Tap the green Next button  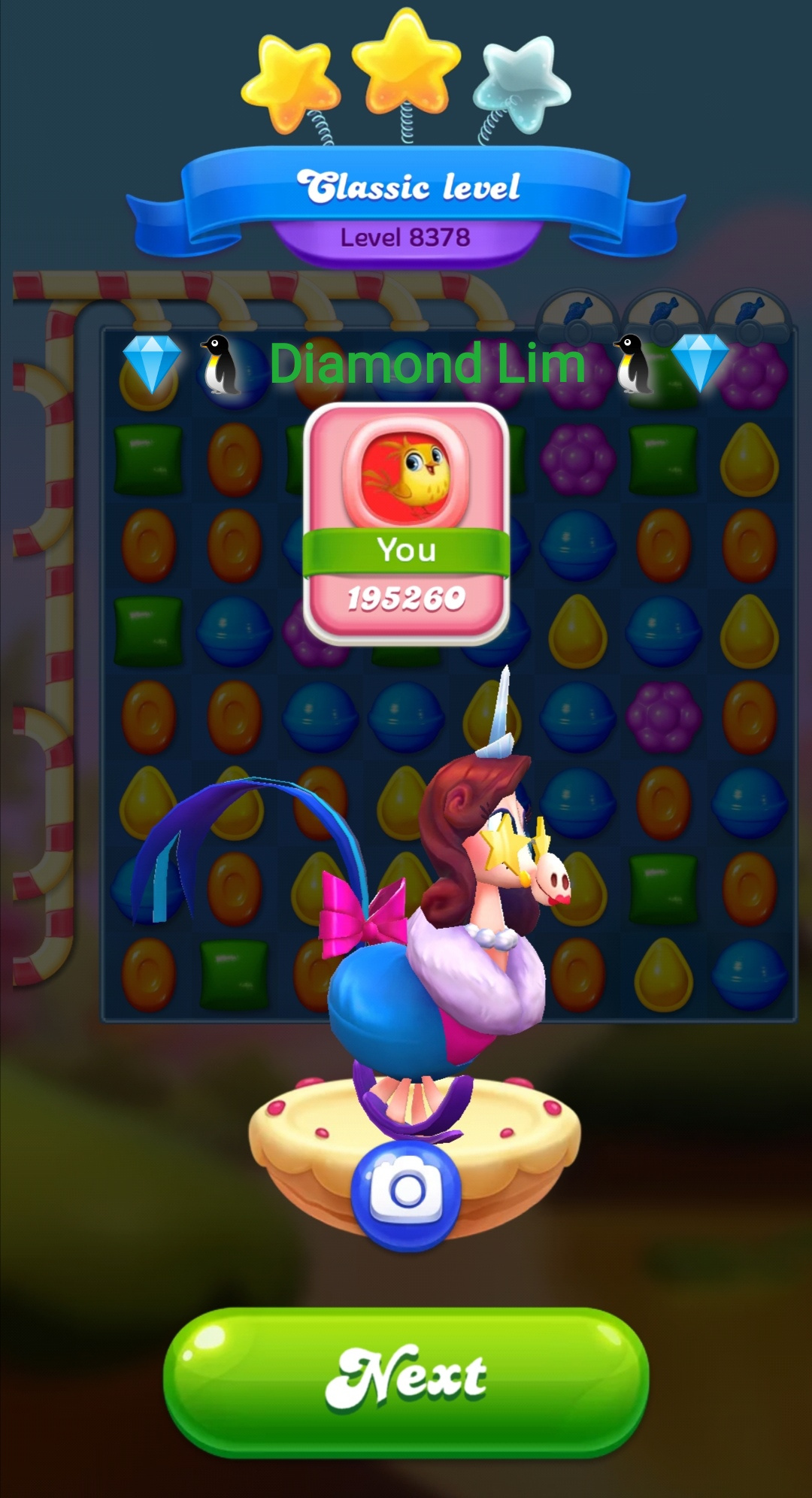pos(406,1381)
